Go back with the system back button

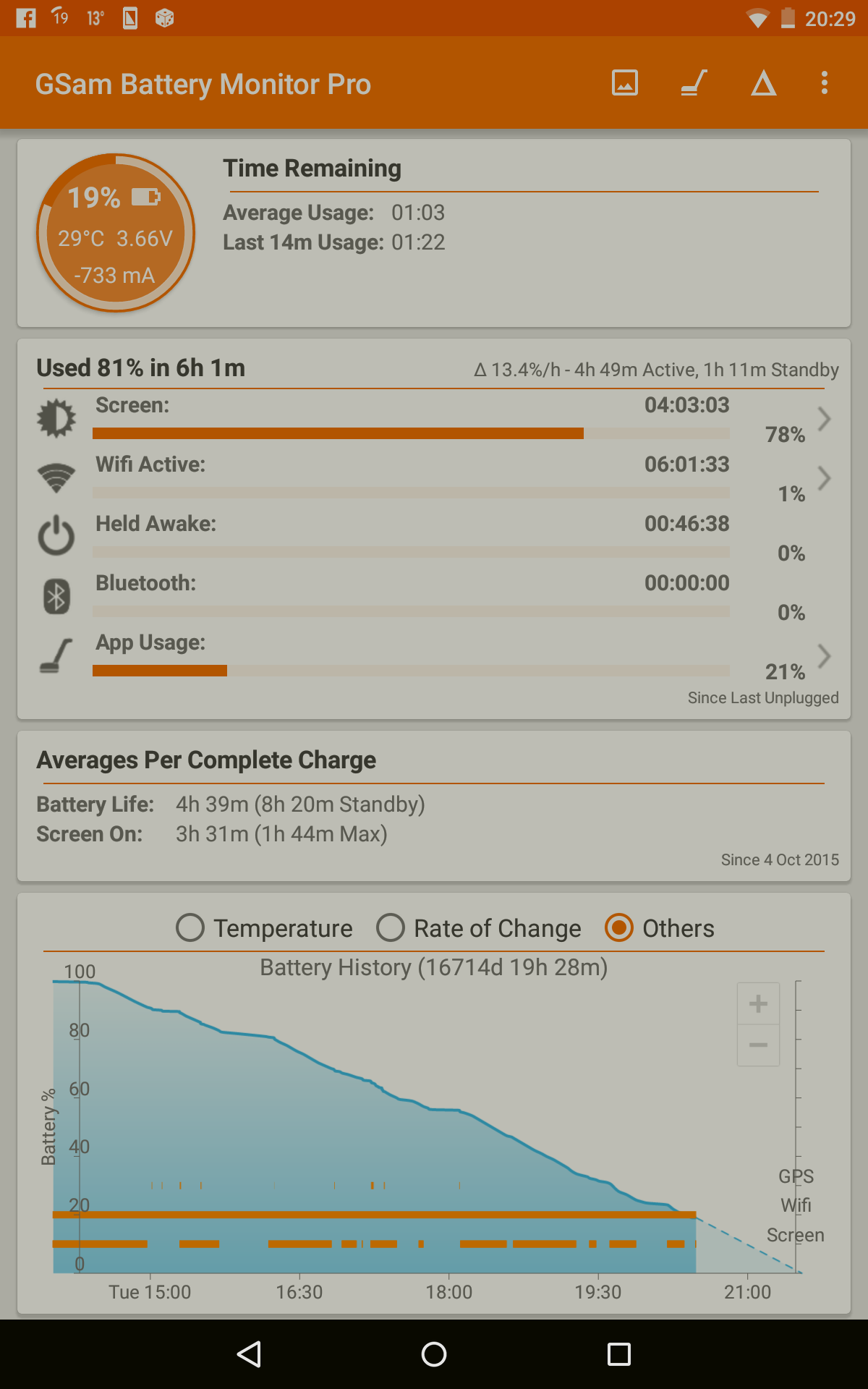pos(249,1354)
